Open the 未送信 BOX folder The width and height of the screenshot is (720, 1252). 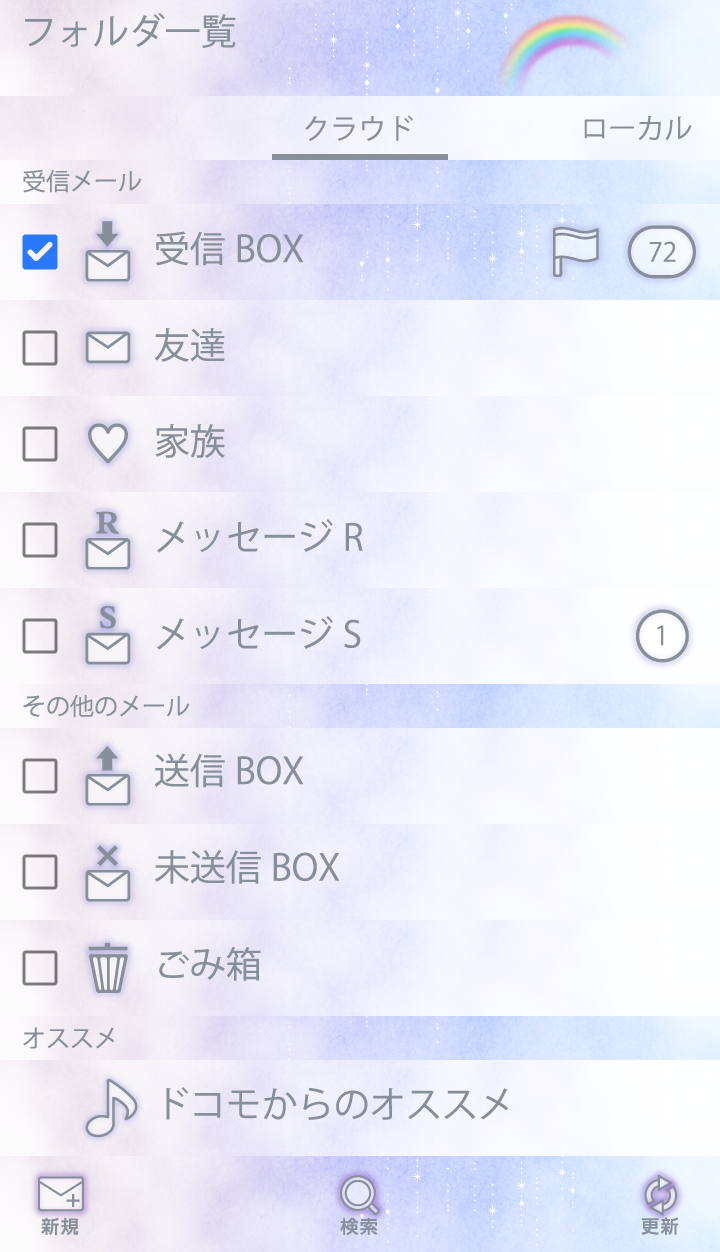coord(247,868)
